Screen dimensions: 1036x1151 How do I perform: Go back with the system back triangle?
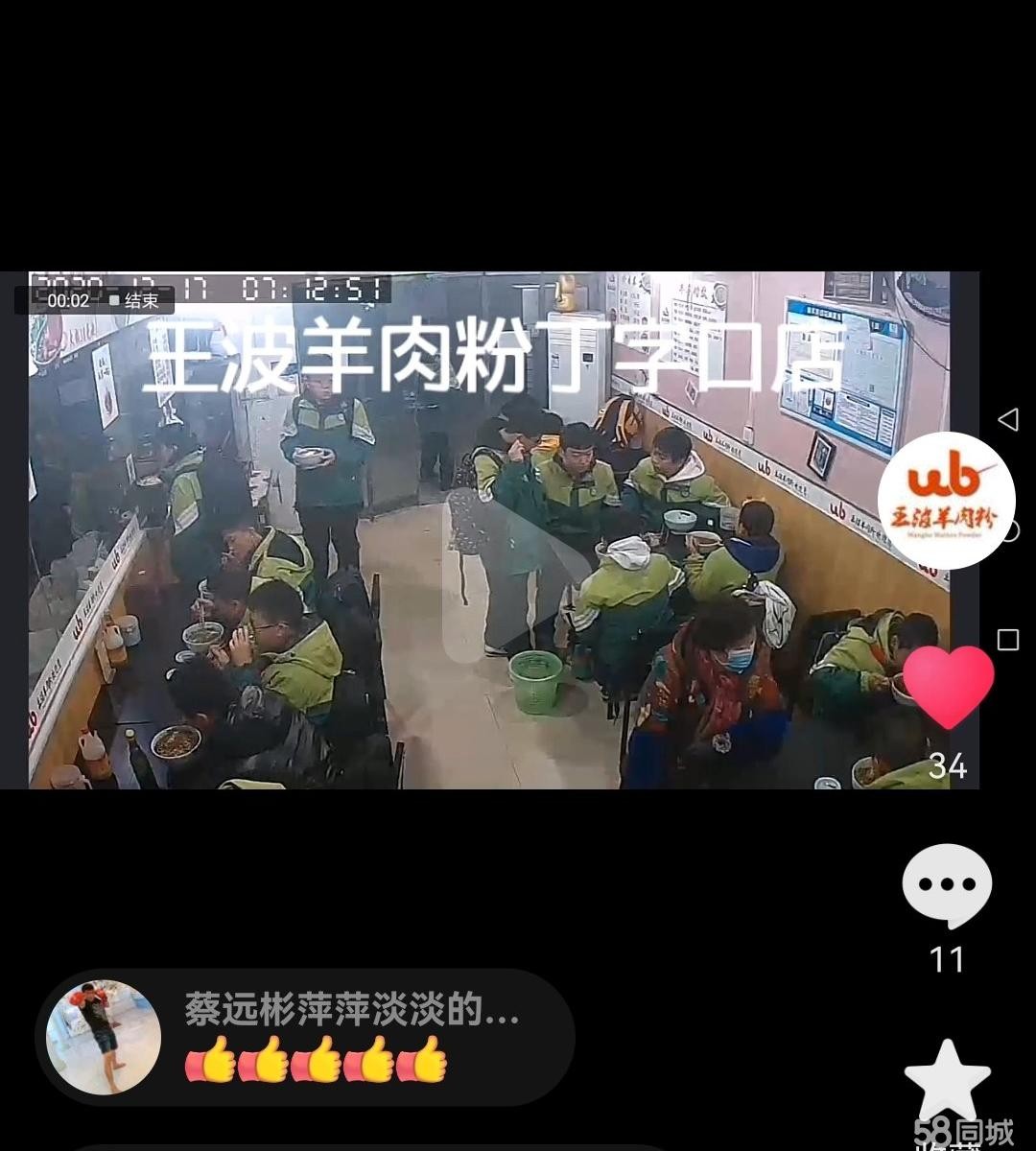1007,419
